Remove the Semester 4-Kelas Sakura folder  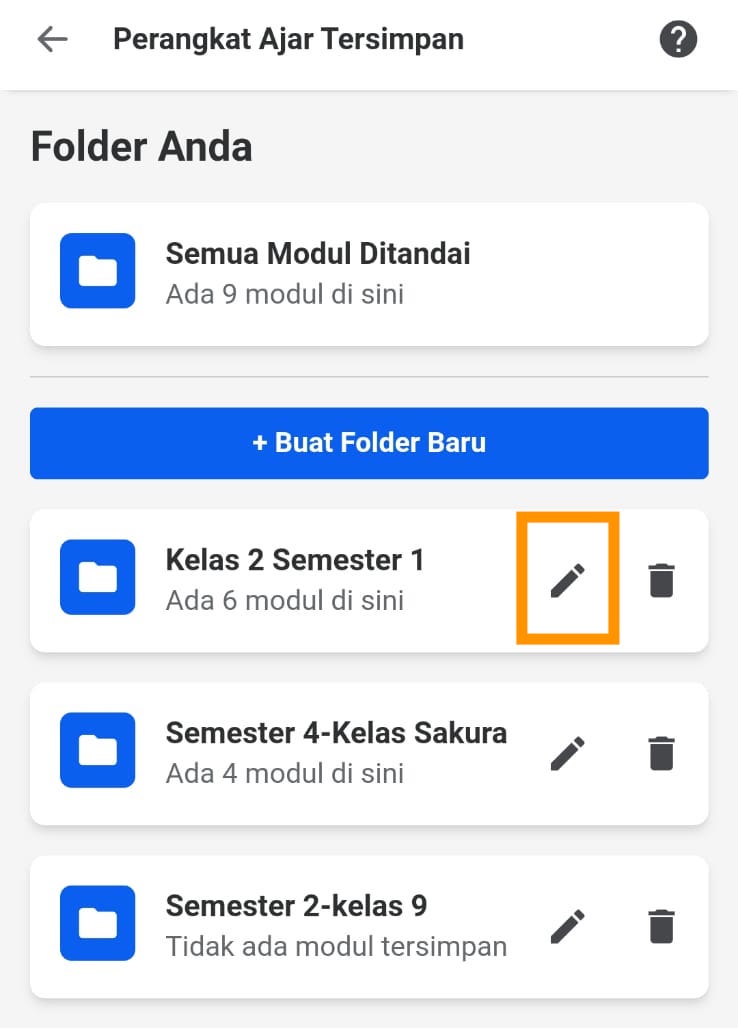coord(661,753)
